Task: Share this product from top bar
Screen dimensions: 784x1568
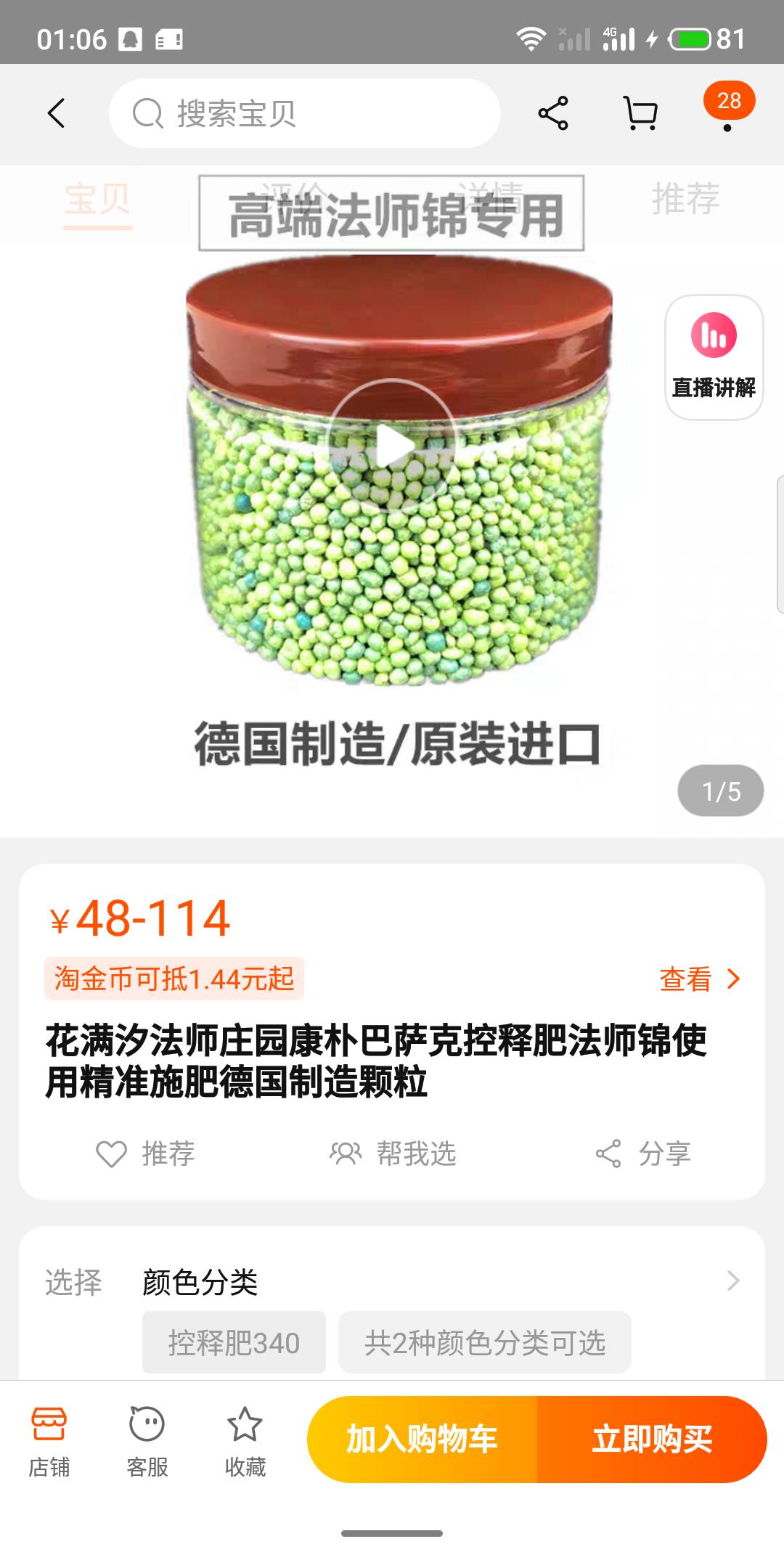Action: [553, 113]
